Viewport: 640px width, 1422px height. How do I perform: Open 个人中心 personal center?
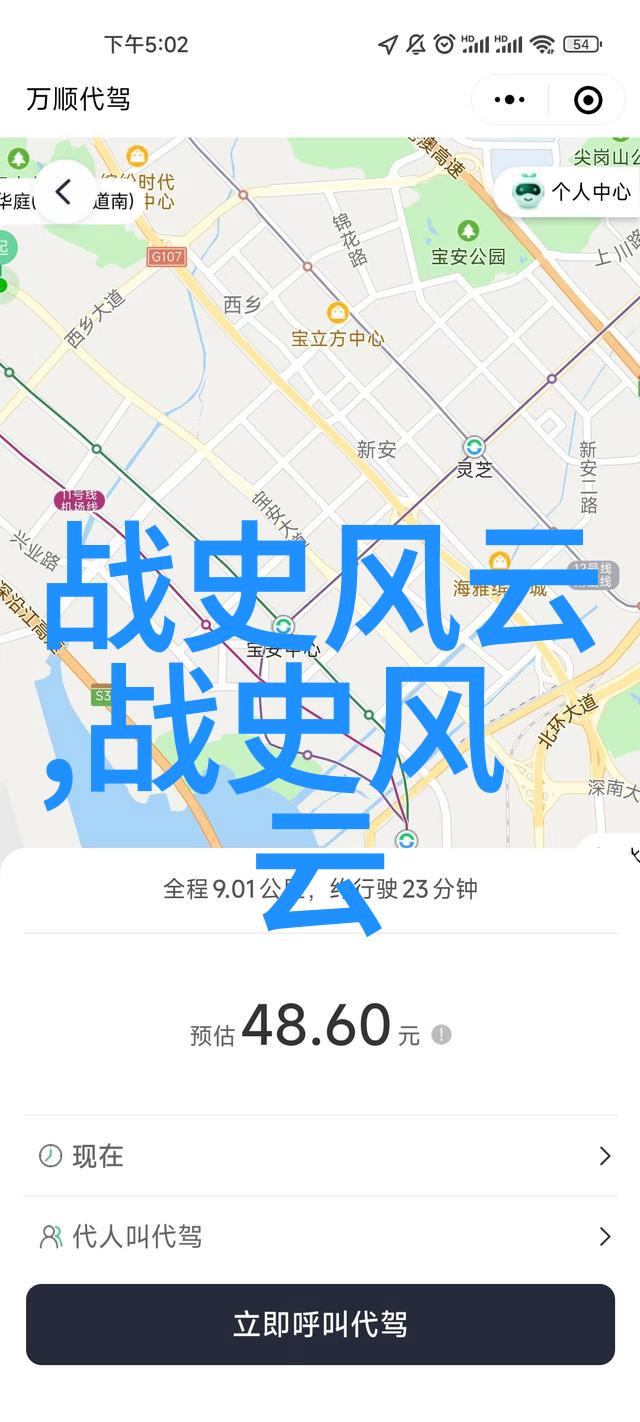[573, 191]
